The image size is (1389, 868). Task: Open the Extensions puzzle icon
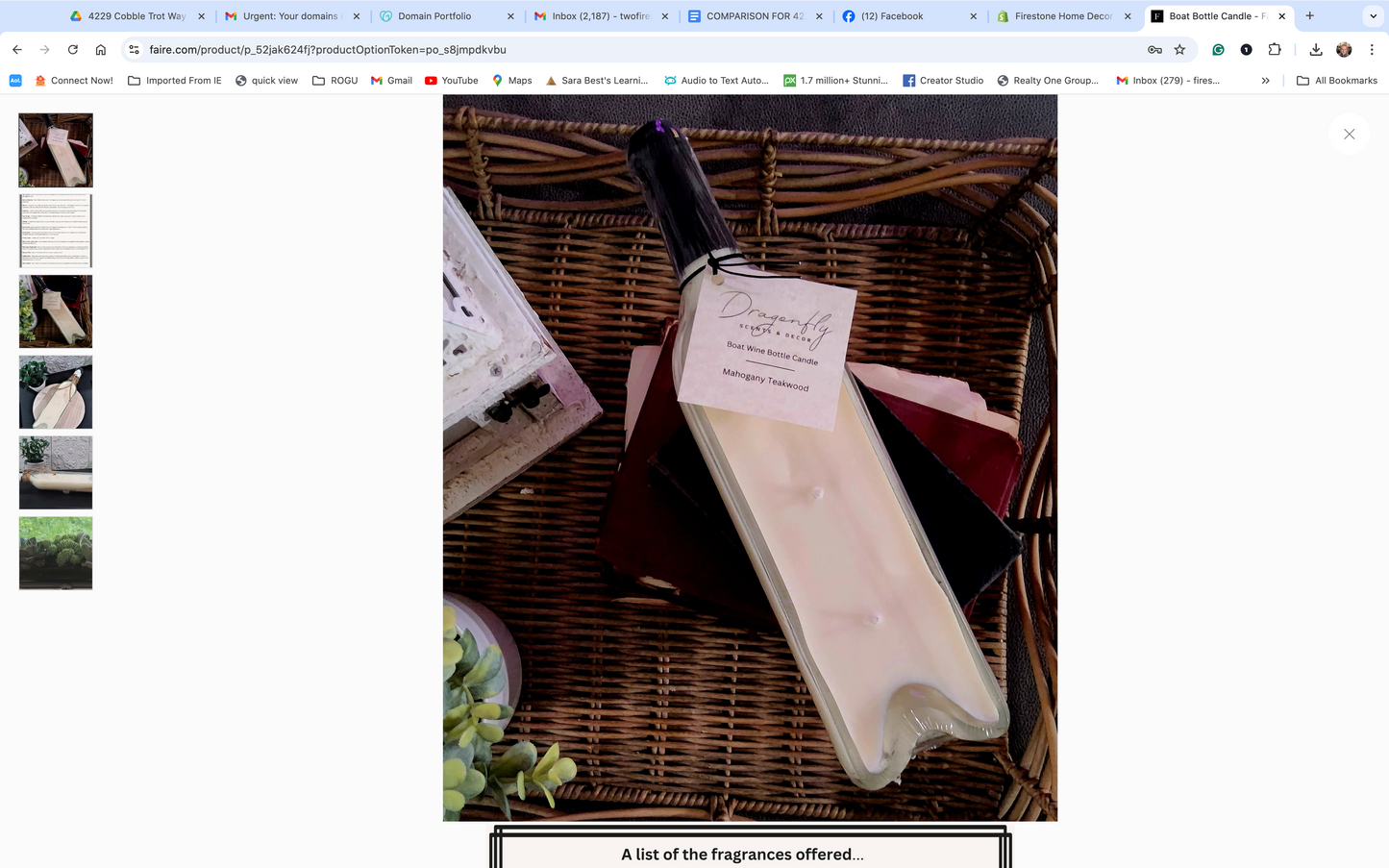pyautogui.click(x=1275, y=50)
